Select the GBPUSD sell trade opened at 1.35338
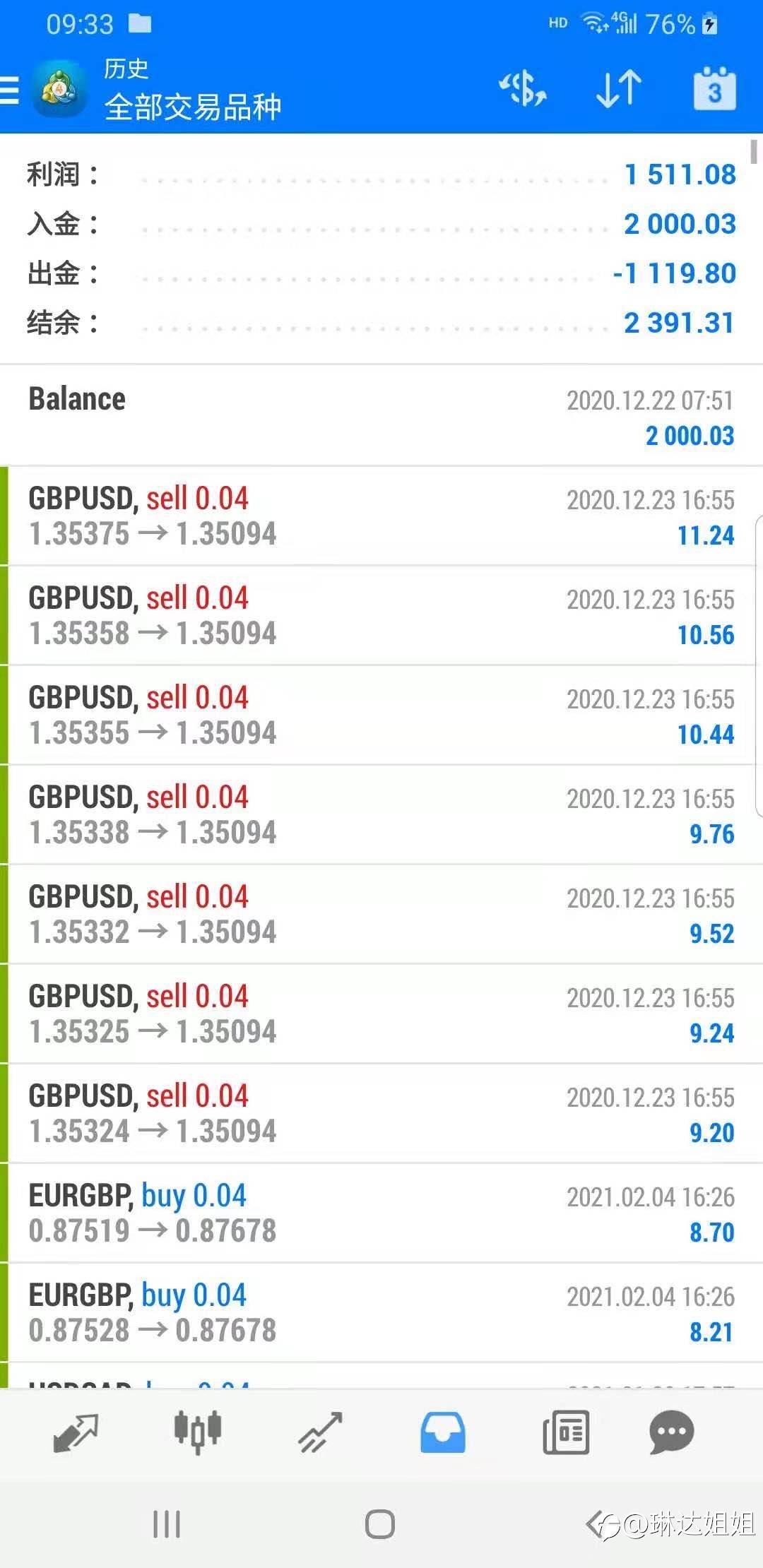The width and height of the screenshot is (763, 1568). tap(381, 815)
